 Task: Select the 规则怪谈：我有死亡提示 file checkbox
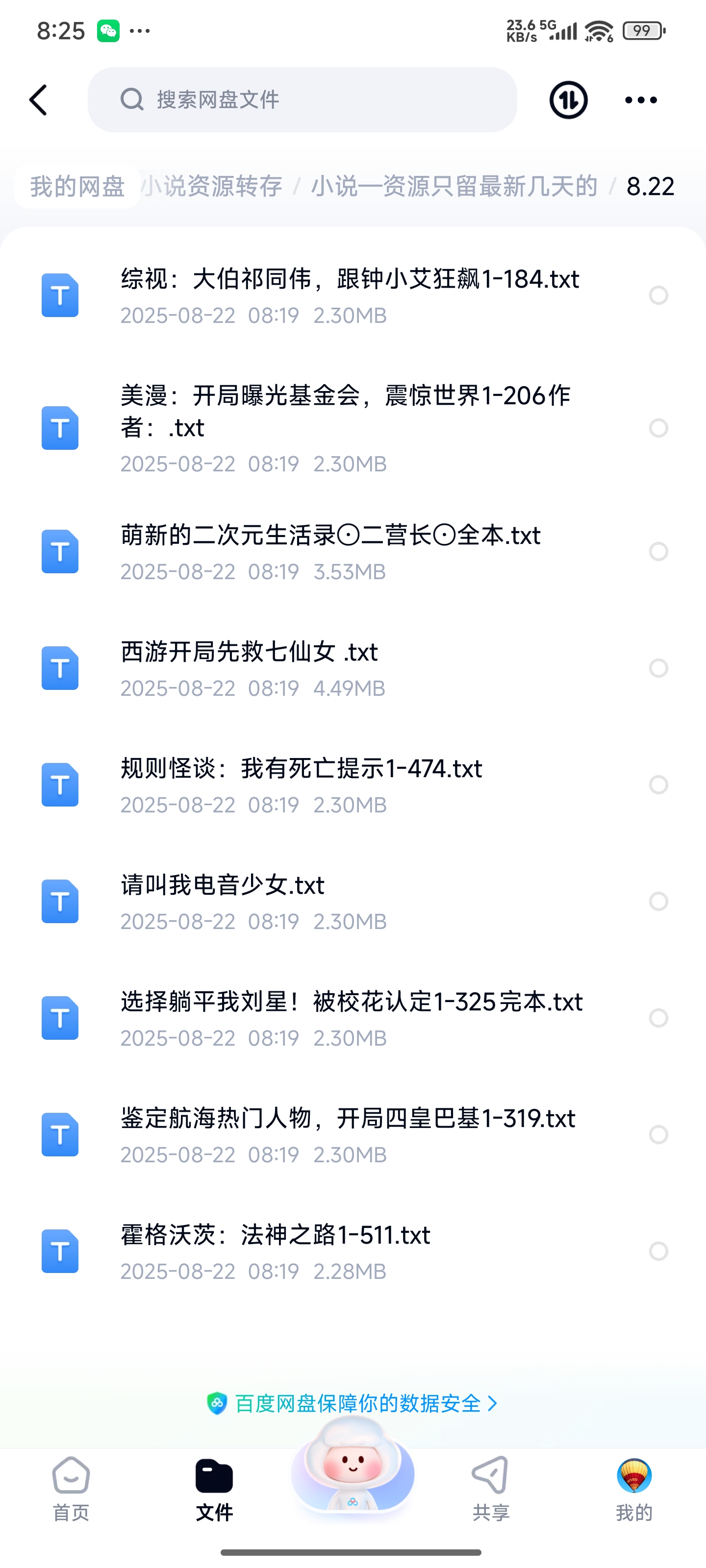pyautogui.click(x=658, y=784)
